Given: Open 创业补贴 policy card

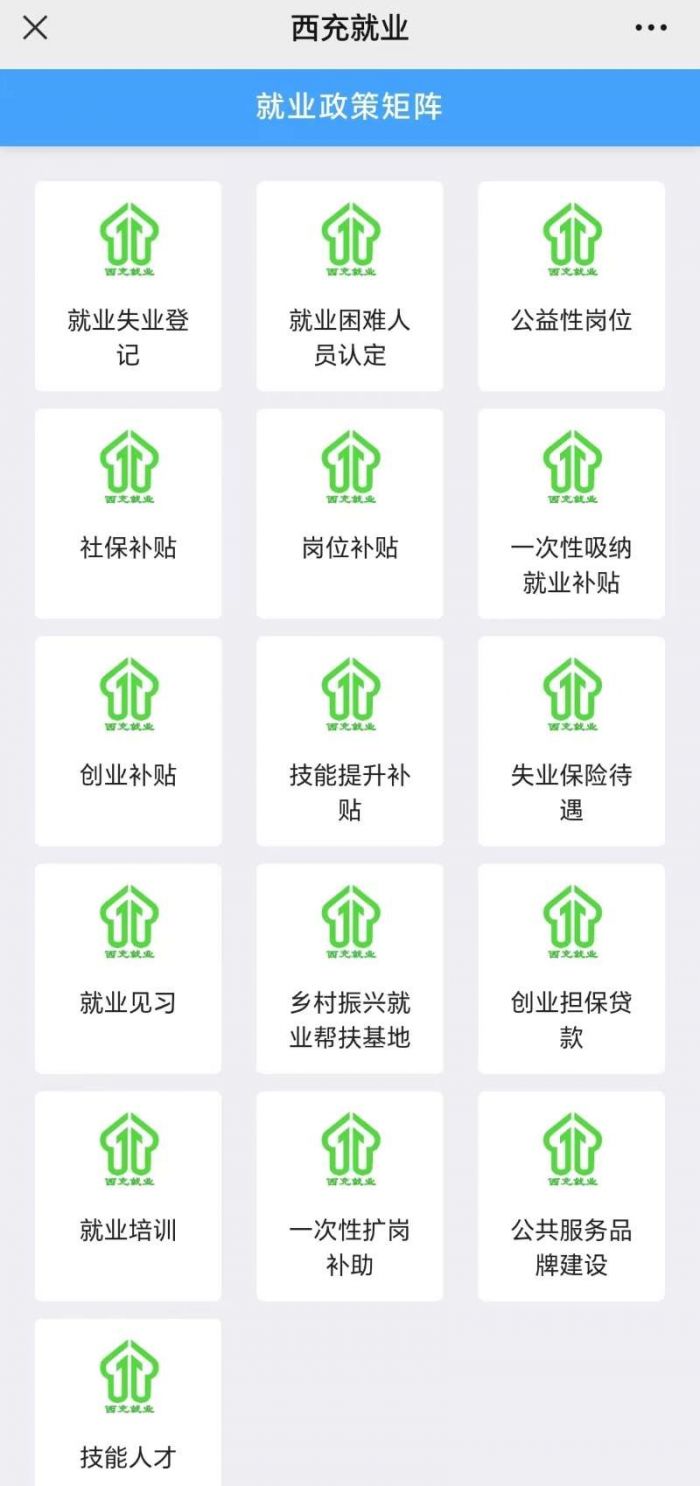Looking at the screenshot, I should [x=128, y=741].
